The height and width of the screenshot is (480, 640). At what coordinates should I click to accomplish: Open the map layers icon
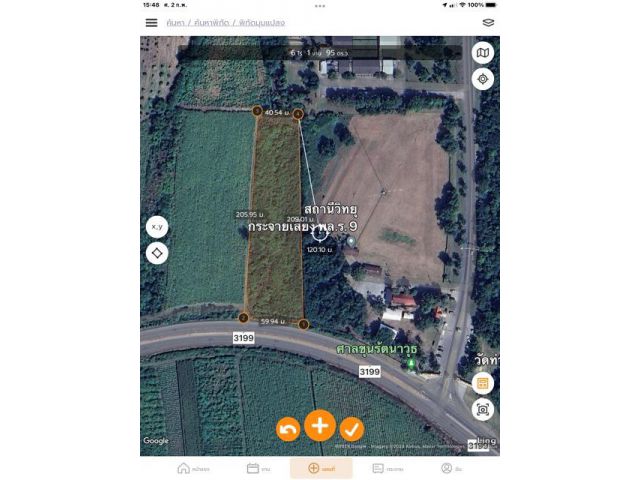pyautogui.click(x=488, y=22)
